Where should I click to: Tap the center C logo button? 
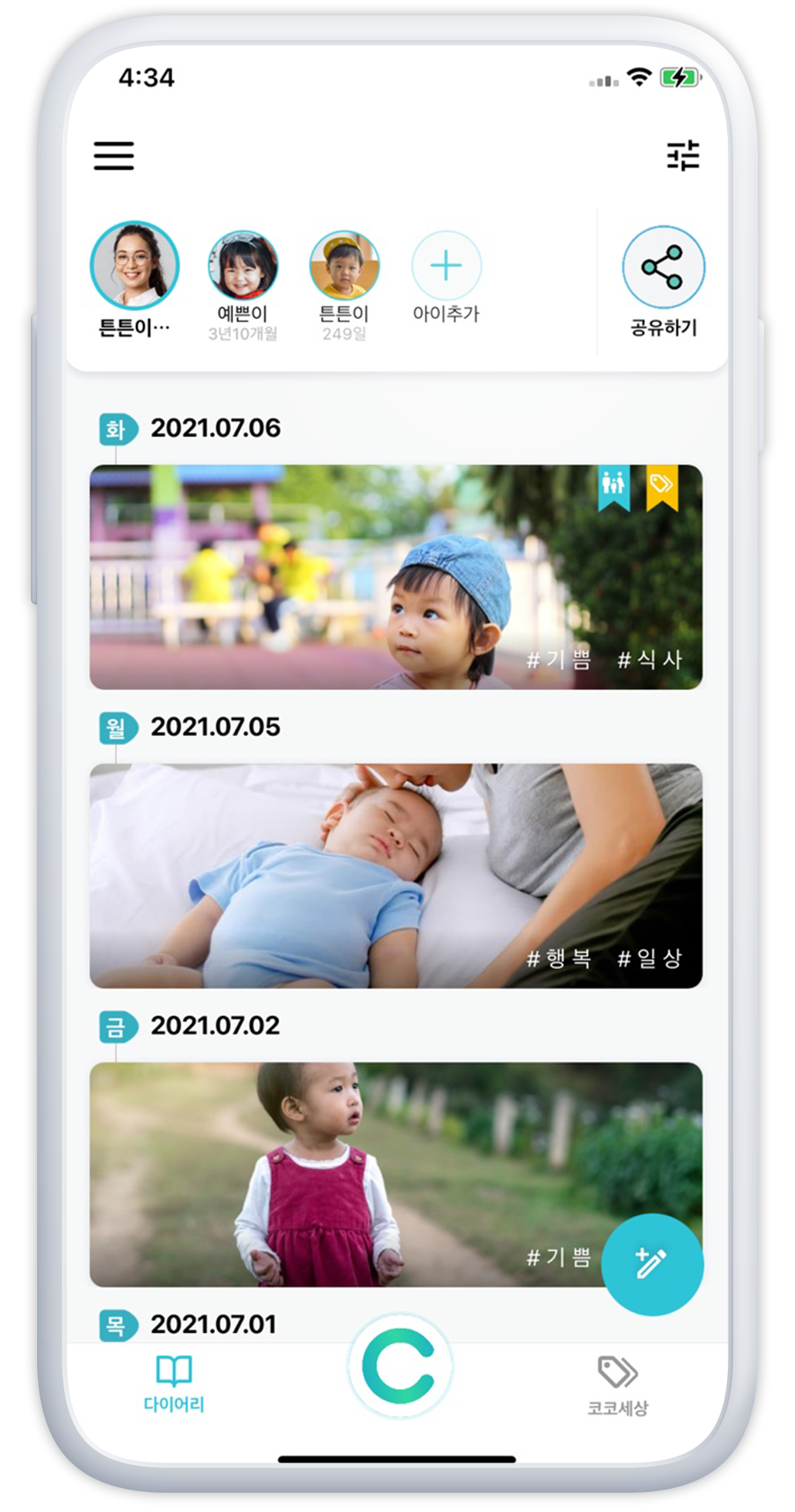[x=399, y=1366]
